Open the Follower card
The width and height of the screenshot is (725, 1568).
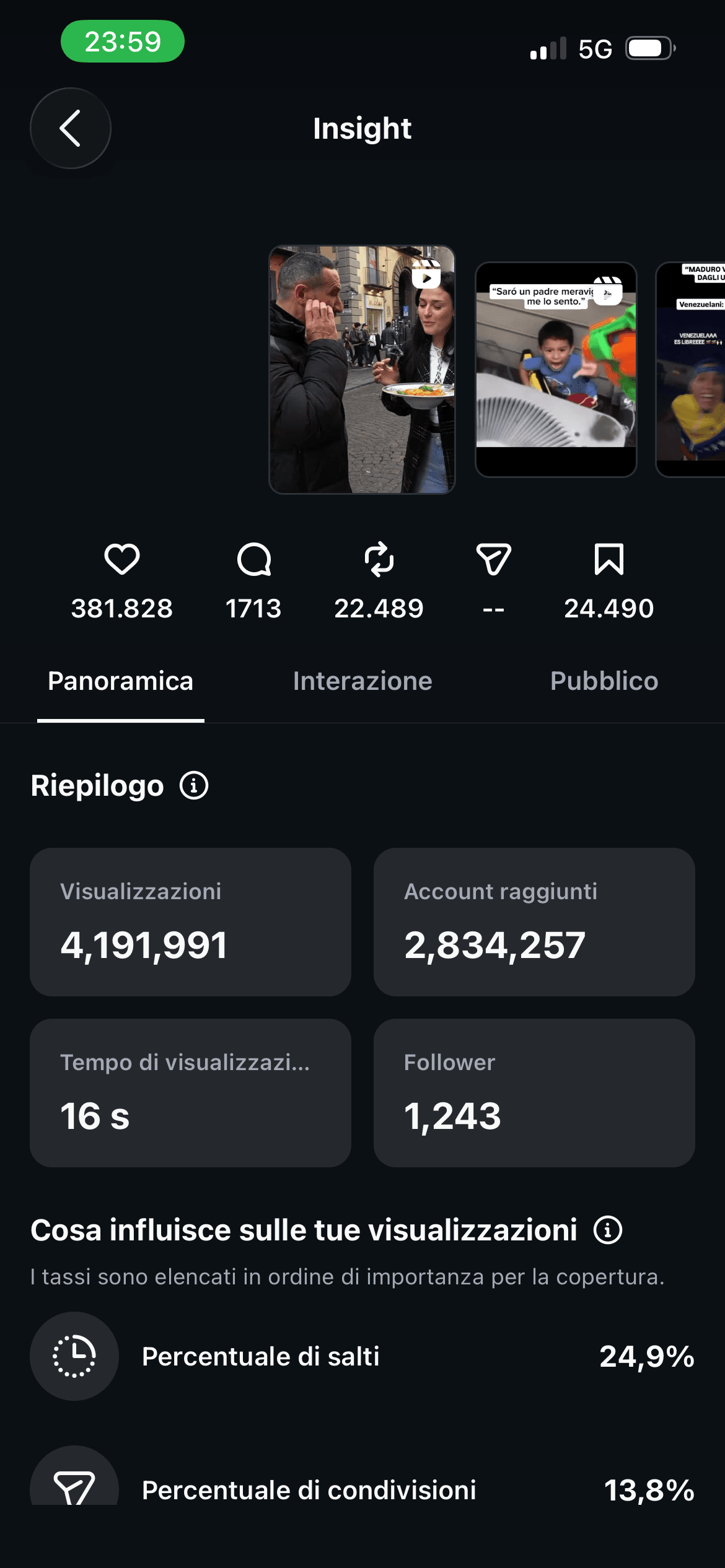pyautogui.click(x=534, y=1093)
